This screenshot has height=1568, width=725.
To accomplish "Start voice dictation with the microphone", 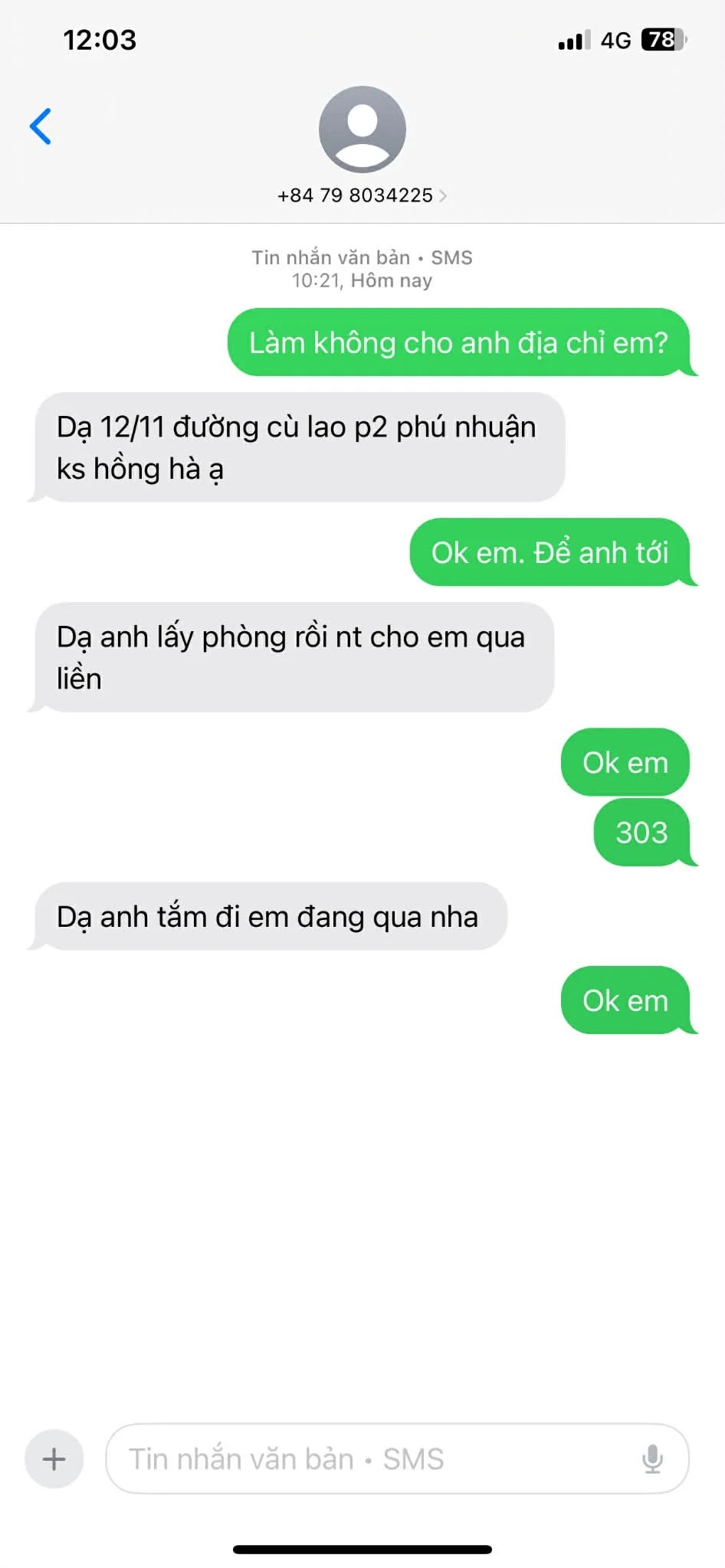I will tap(652, 1458).
